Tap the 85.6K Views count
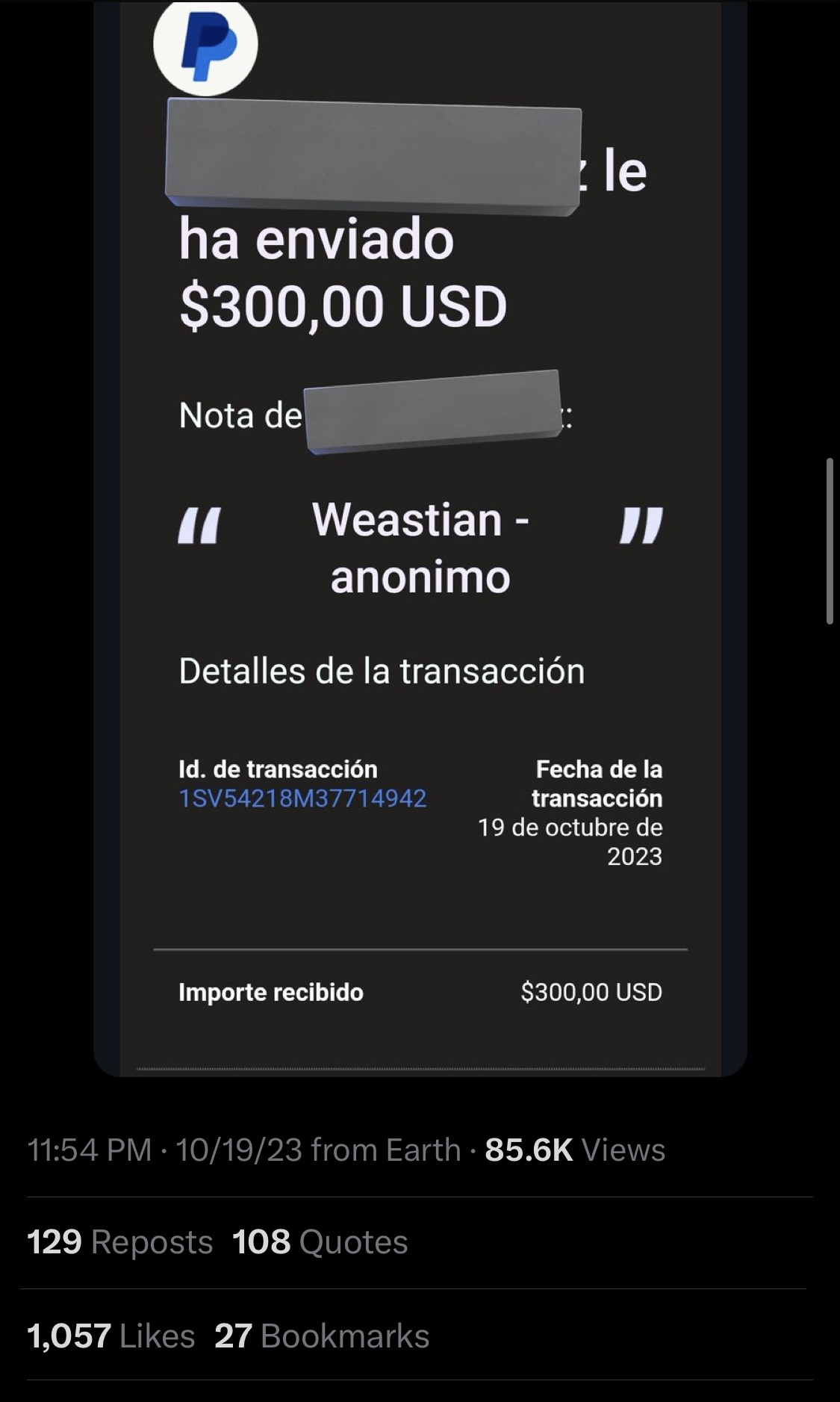 click(575, 1150)
